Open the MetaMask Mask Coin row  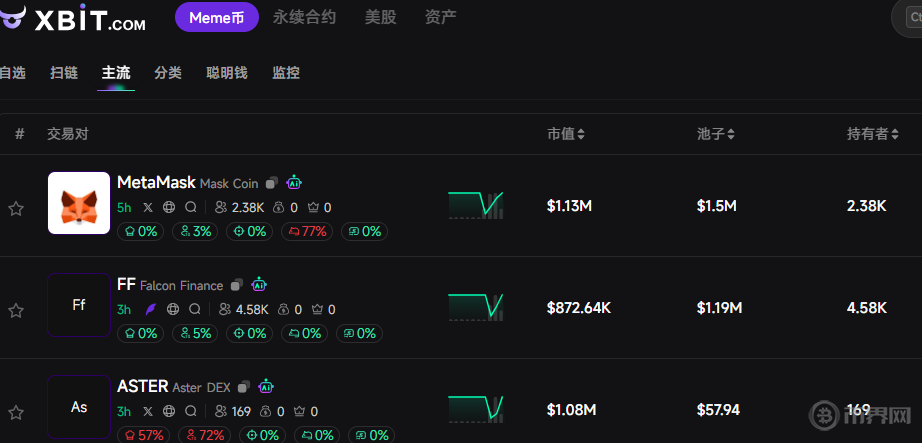(x=156, y=183)
